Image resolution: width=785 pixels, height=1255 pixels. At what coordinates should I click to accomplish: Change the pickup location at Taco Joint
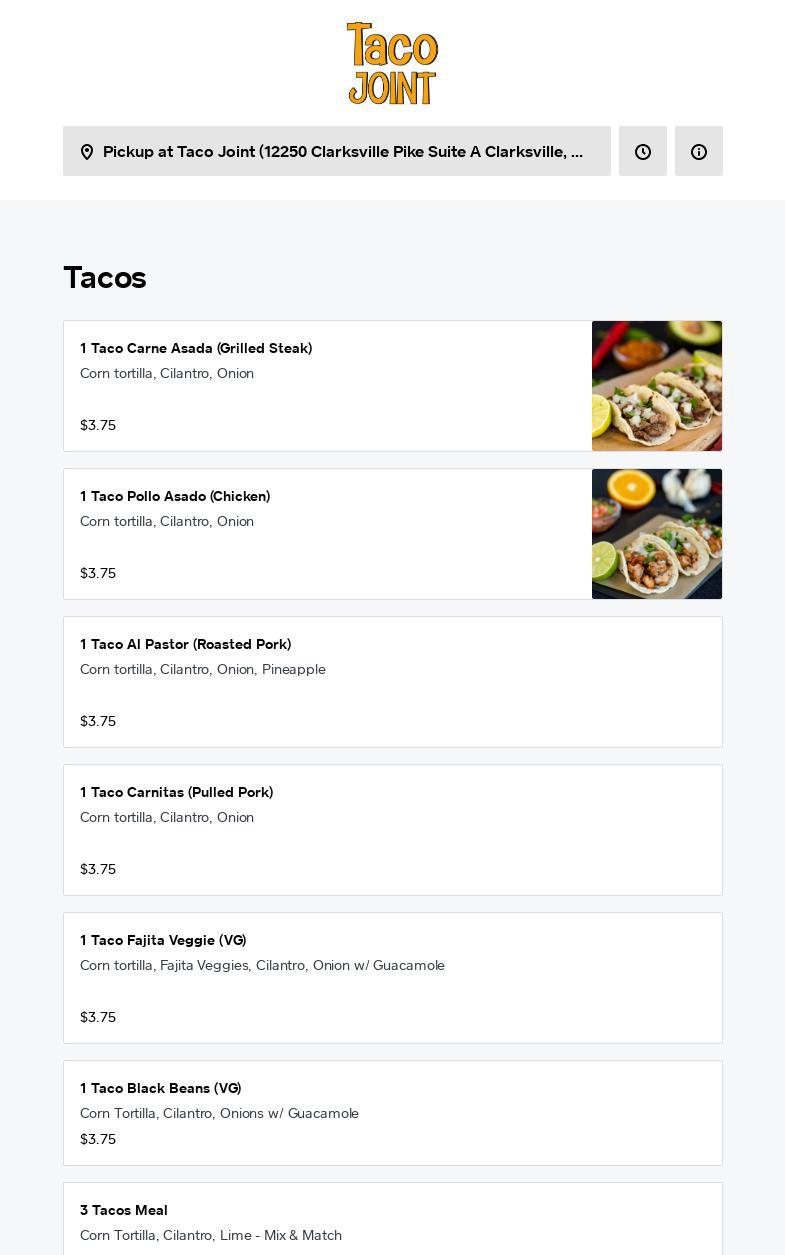[x=336, y=151]
